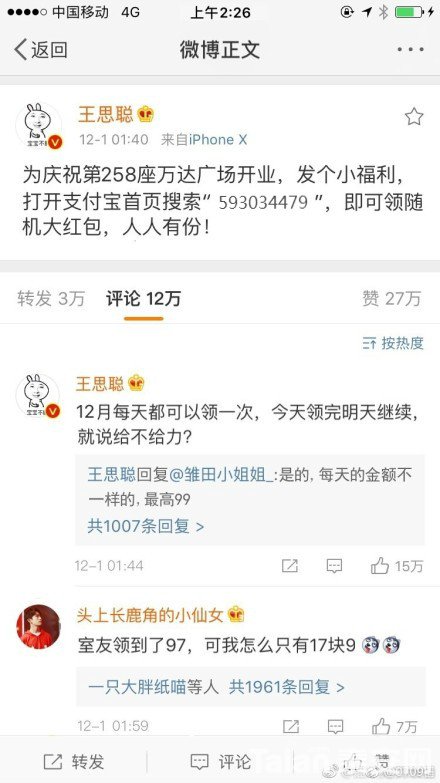View 共1007条回复 under 王思聪's comment
Image resolution: width=440 pixels, height=783 pixels.
[x=146, y=526]
